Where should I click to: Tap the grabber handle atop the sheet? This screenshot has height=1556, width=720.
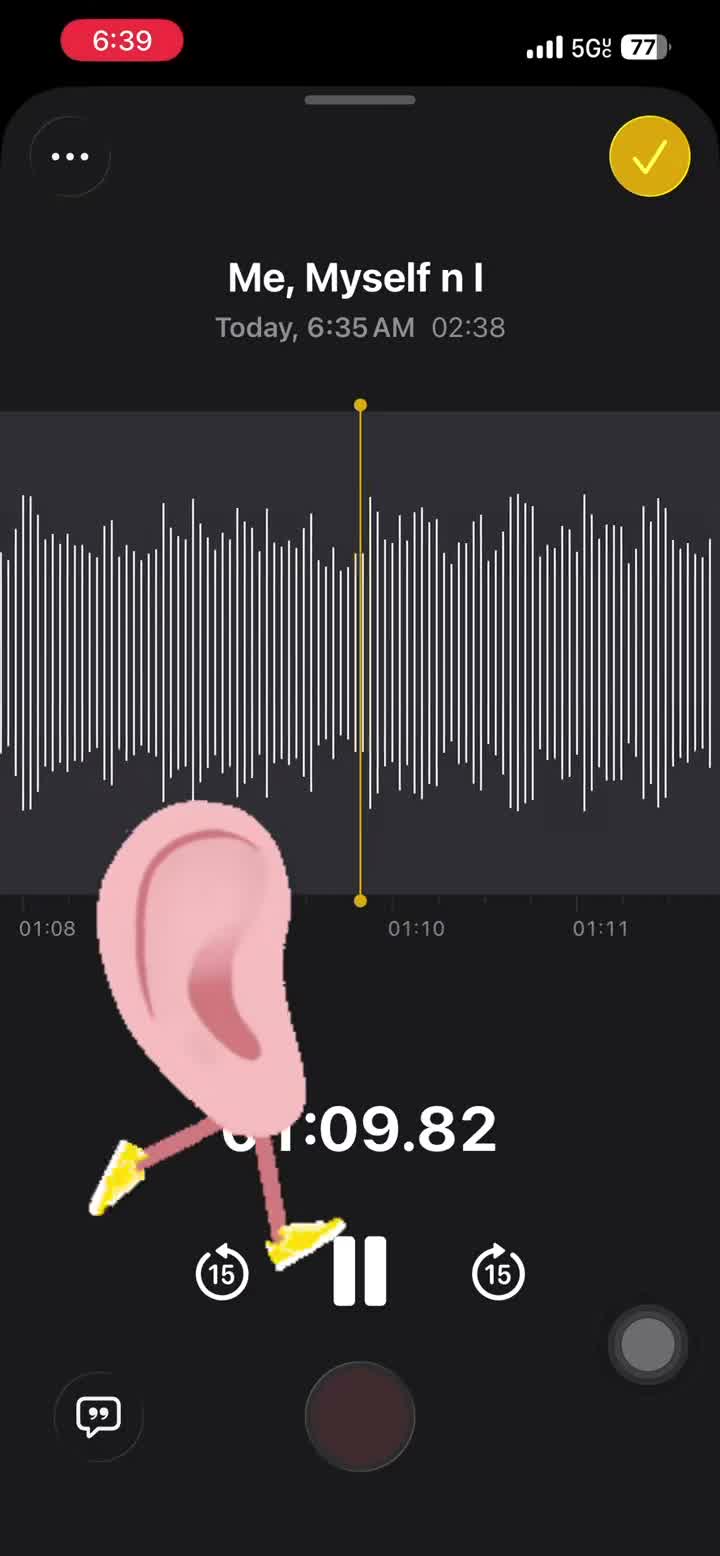pos(360,100)
